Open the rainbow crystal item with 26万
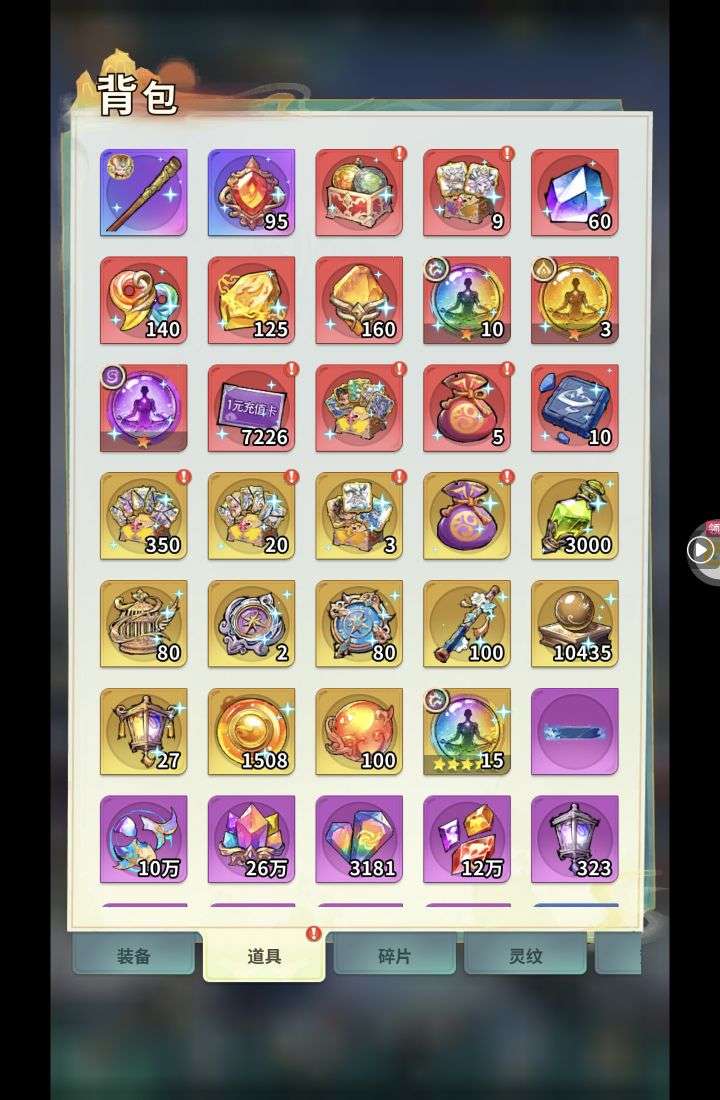This screenshot has width=720, height=1100. pyautogui.click(x=251, y=839)
